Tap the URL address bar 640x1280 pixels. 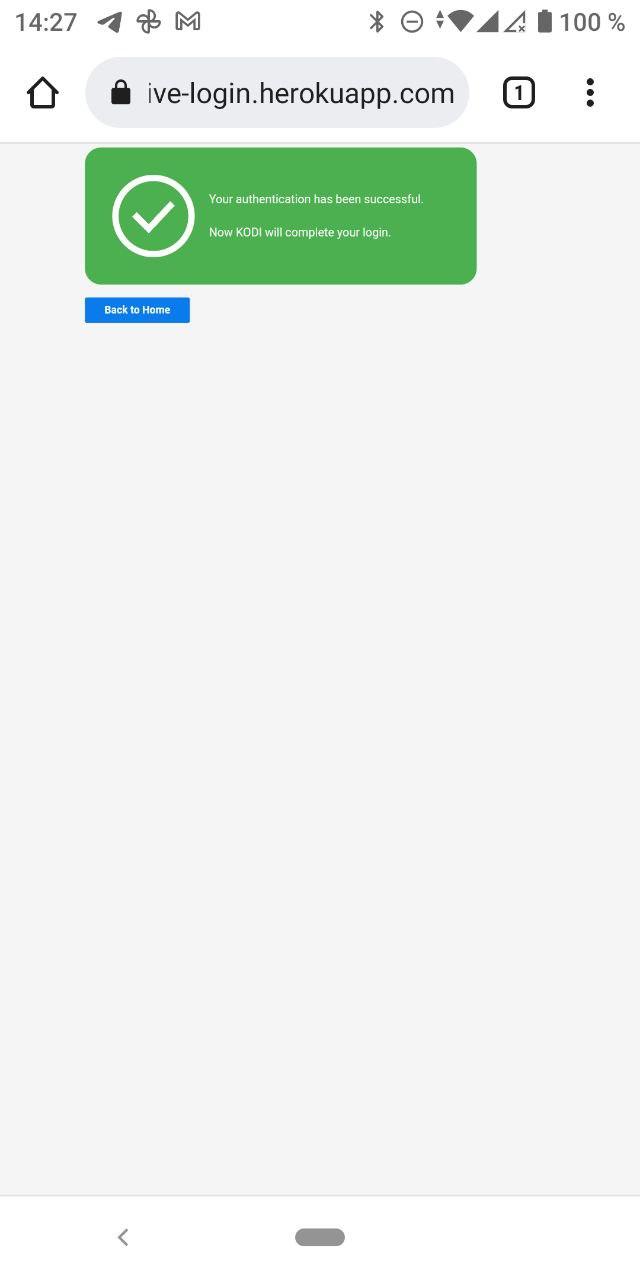pyautogui.click(x=300, y=93)
